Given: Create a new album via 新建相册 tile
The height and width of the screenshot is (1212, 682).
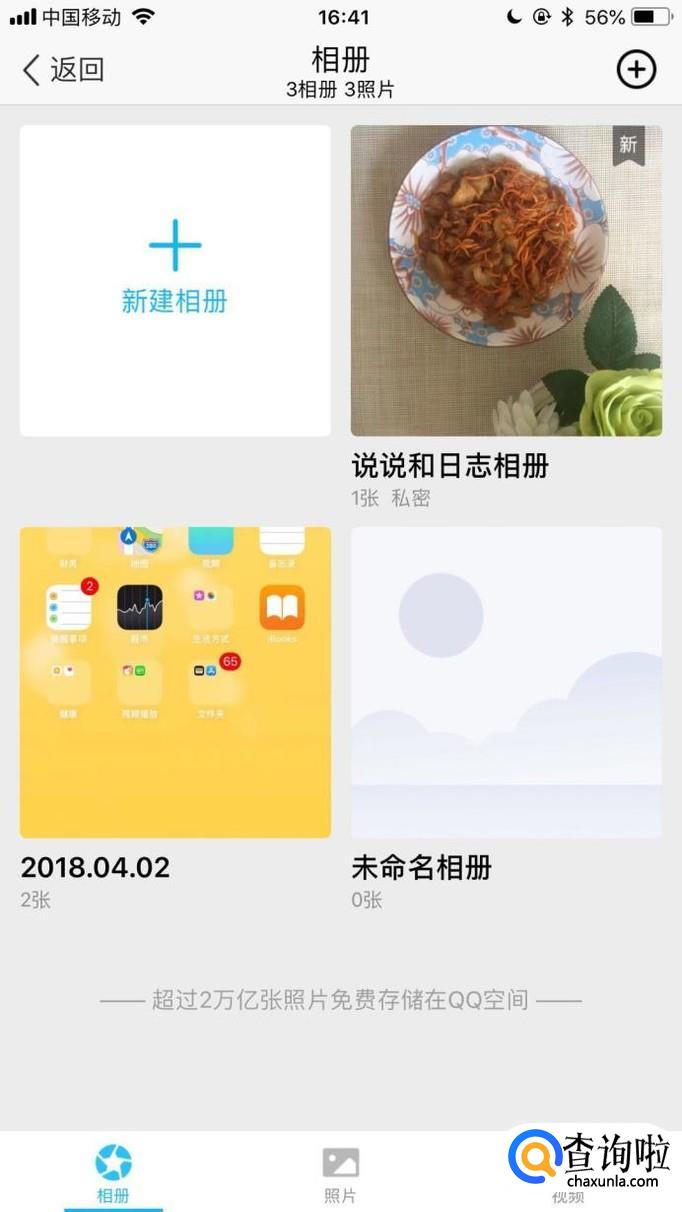Looking at the screenshot, I should click(175, 280).
